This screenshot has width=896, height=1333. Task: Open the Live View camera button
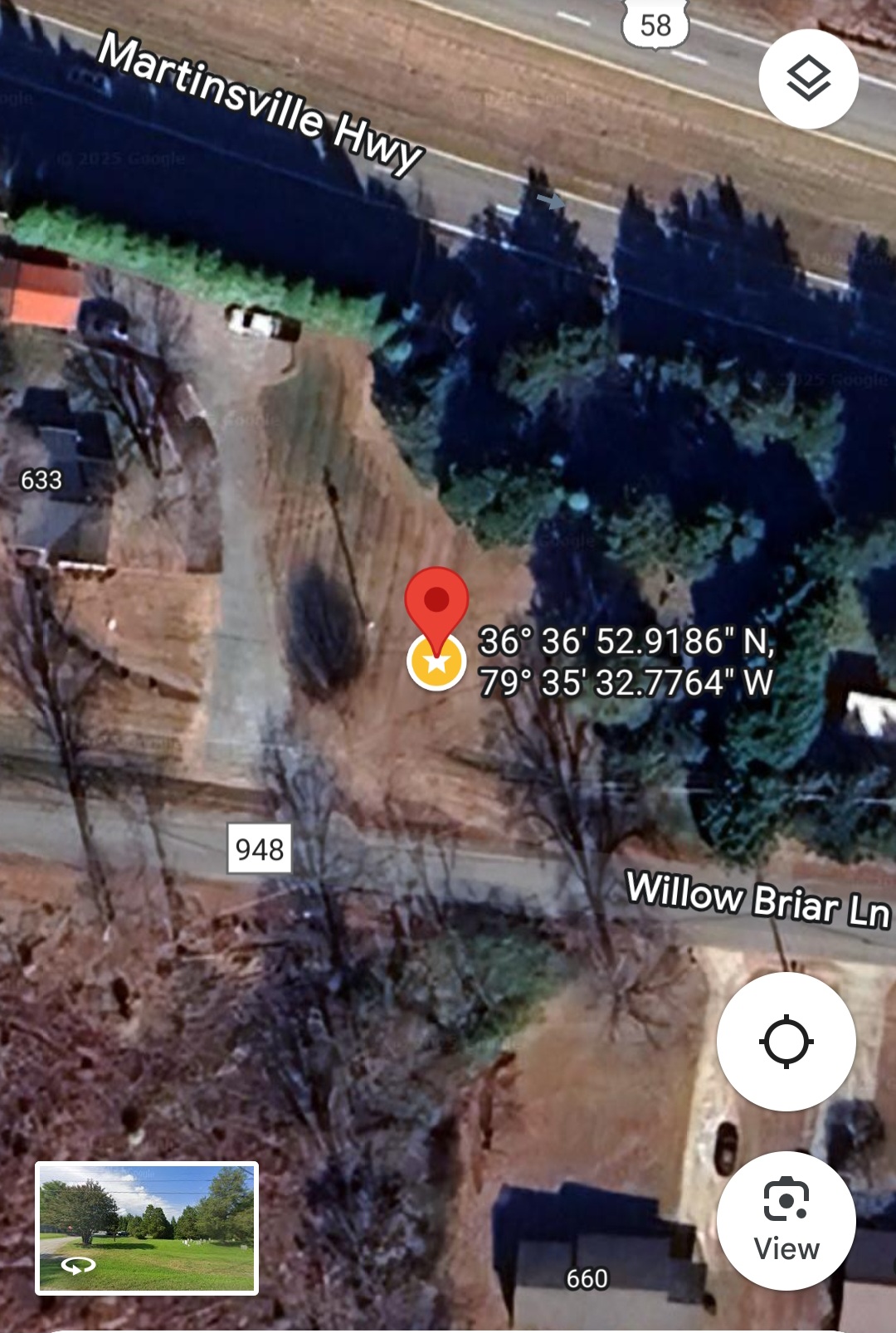(x=786, y=1220)
